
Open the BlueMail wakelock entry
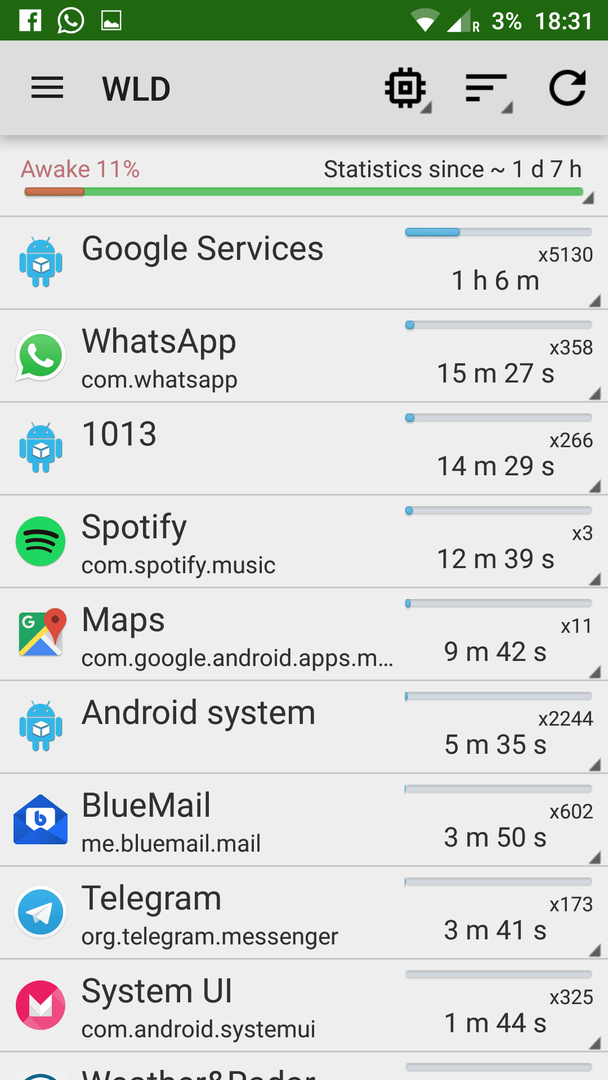[x=304, y=820]
